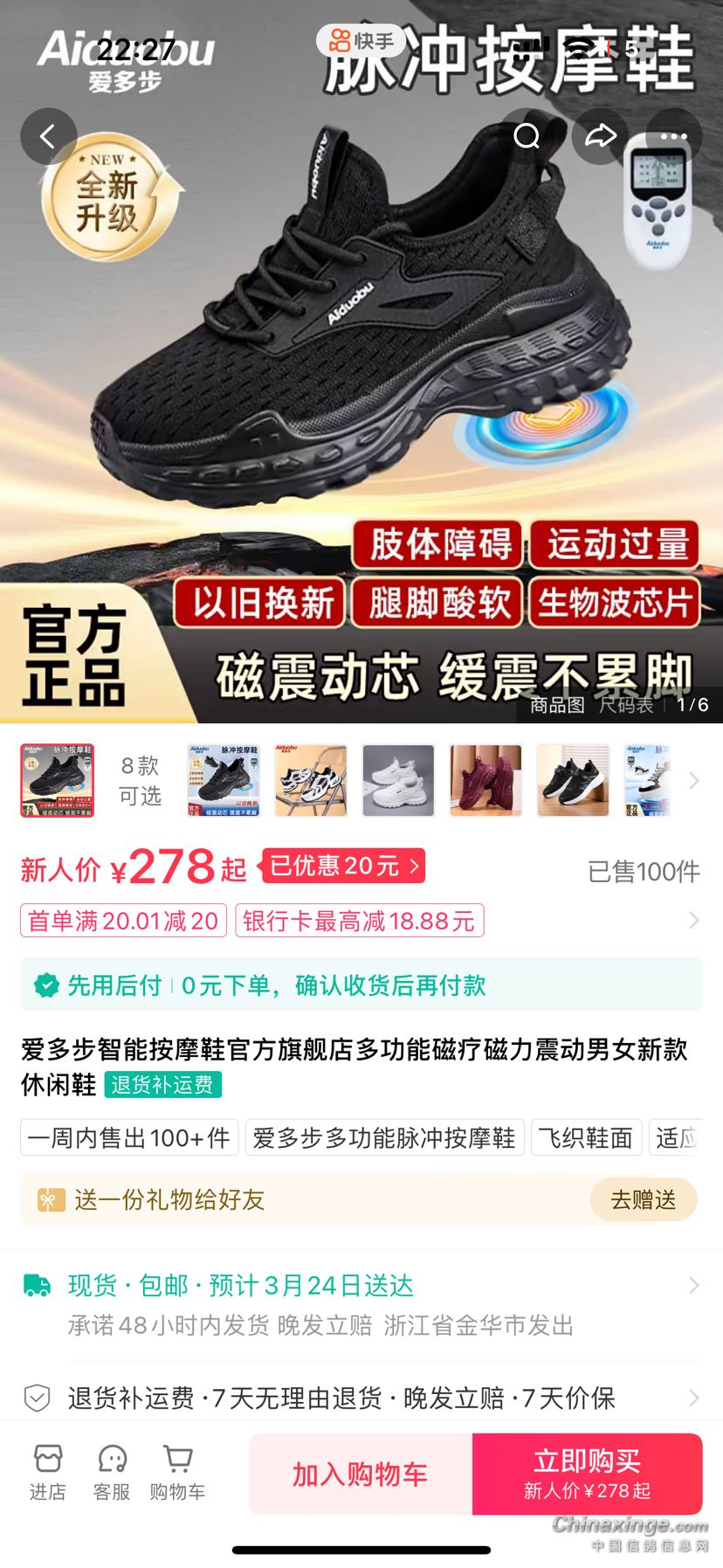Viewport: 723px width, 1568px height.
Task: View the 银行卡最高减18.88元 offer
Action: 359,921
